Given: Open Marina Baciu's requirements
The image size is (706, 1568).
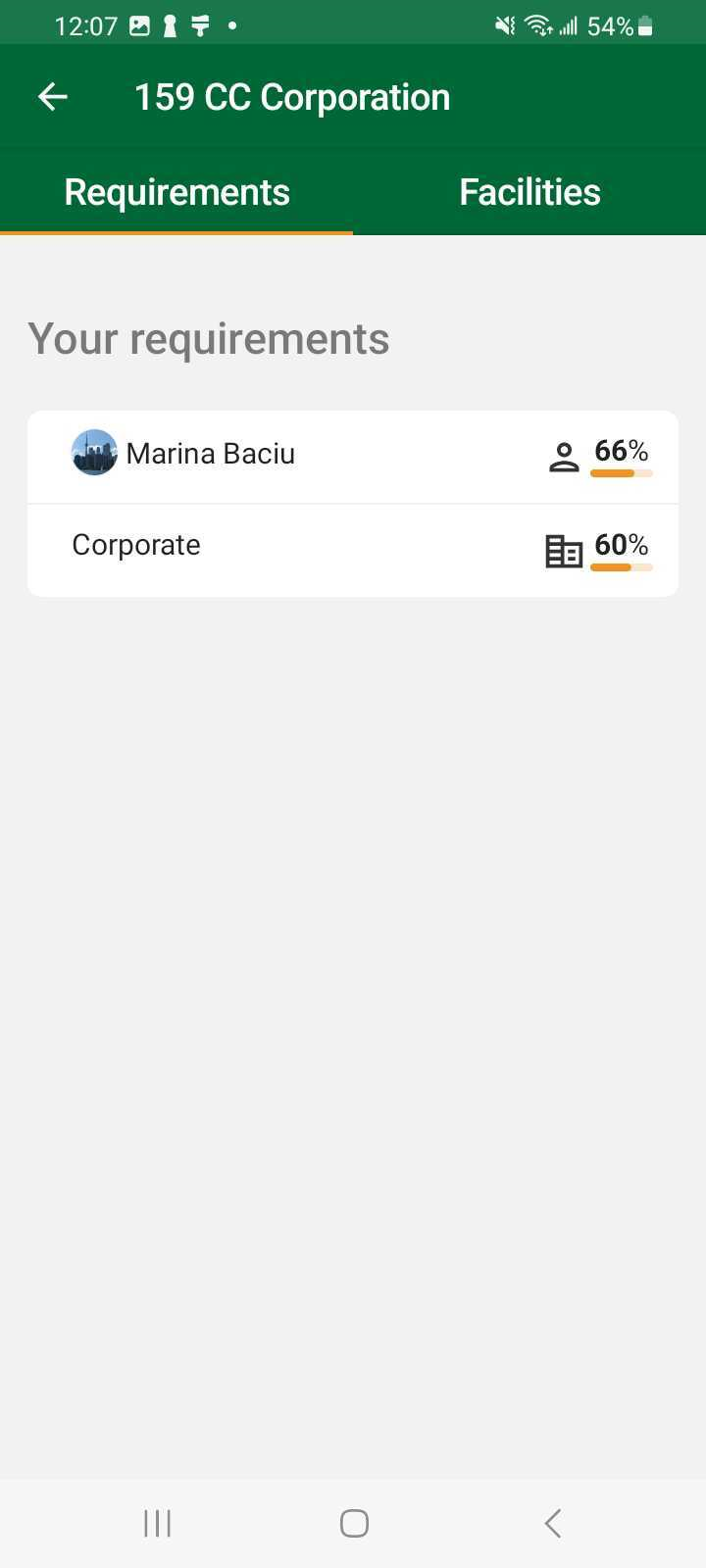Looking at the screenshot, I should [353, 456].
